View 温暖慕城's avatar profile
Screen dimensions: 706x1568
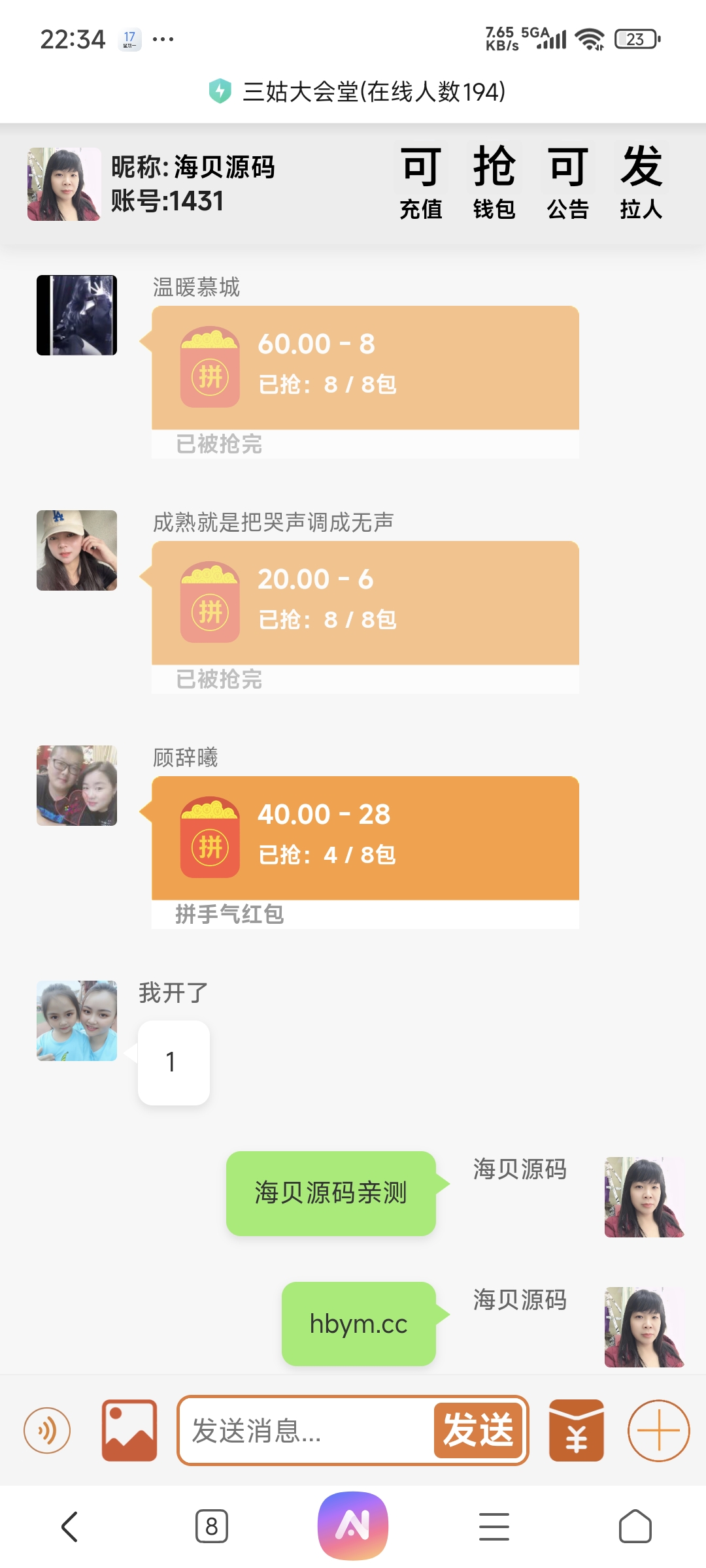[x=76, y=315]
